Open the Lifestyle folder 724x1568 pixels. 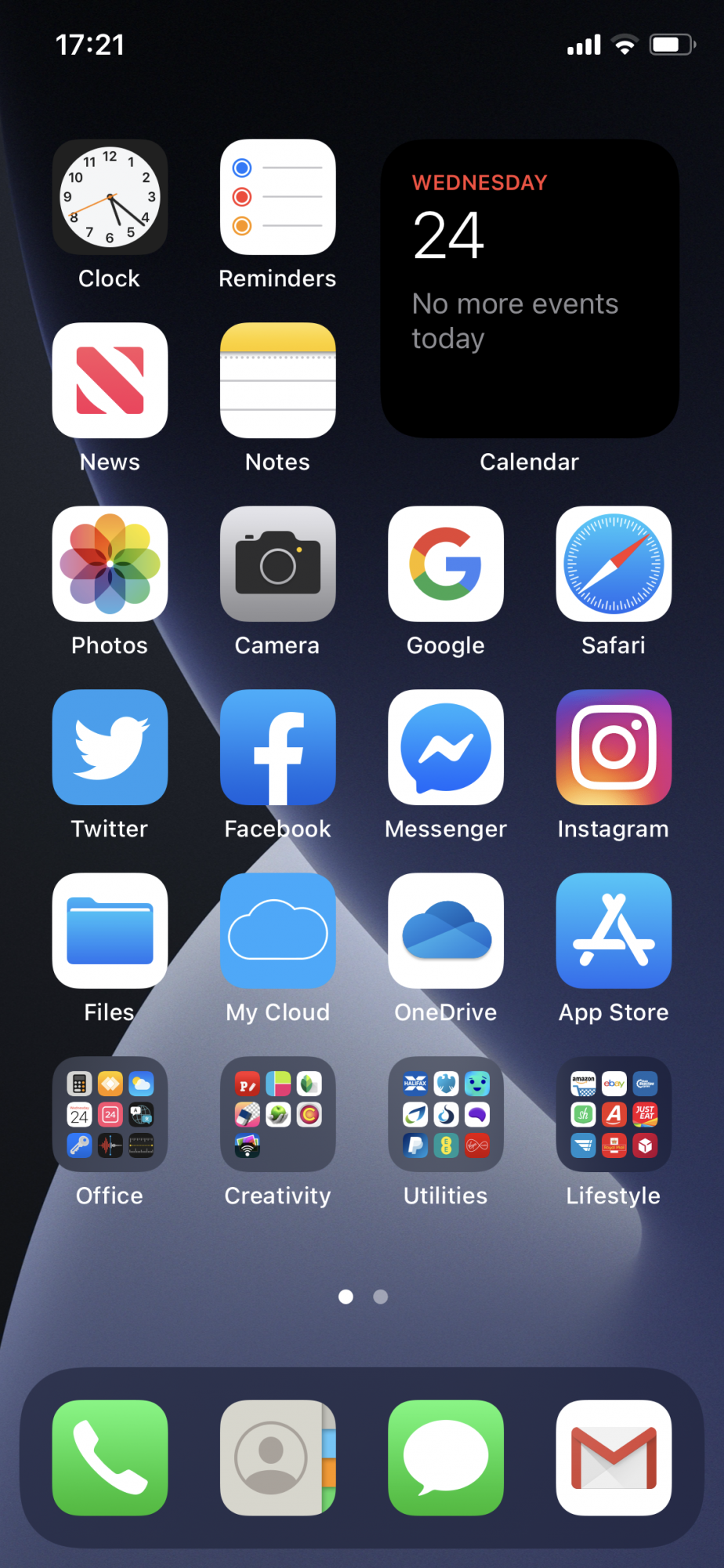[x=614, y=1114]
